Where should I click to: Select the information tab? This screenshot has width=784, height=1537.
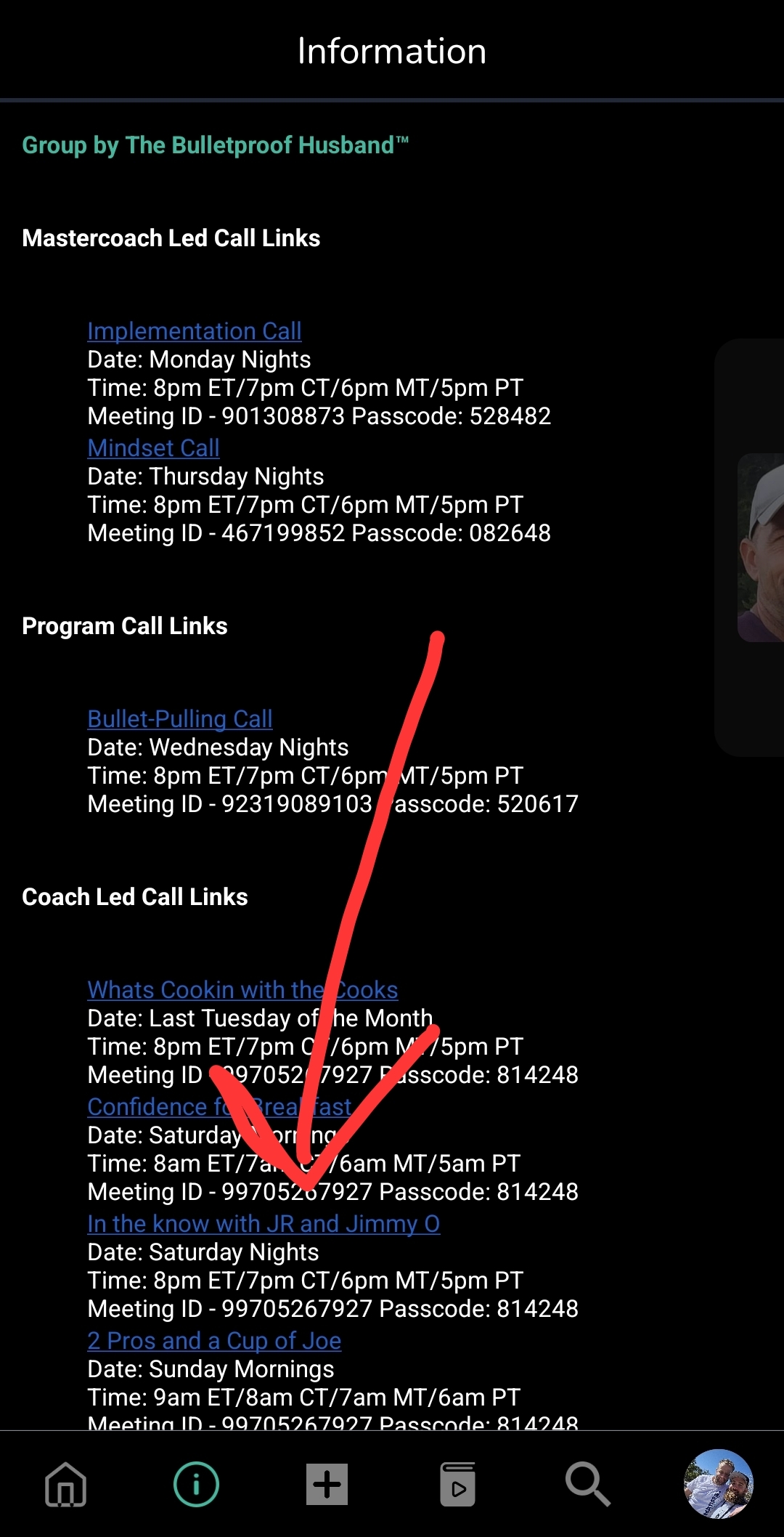pos(196,1484)
